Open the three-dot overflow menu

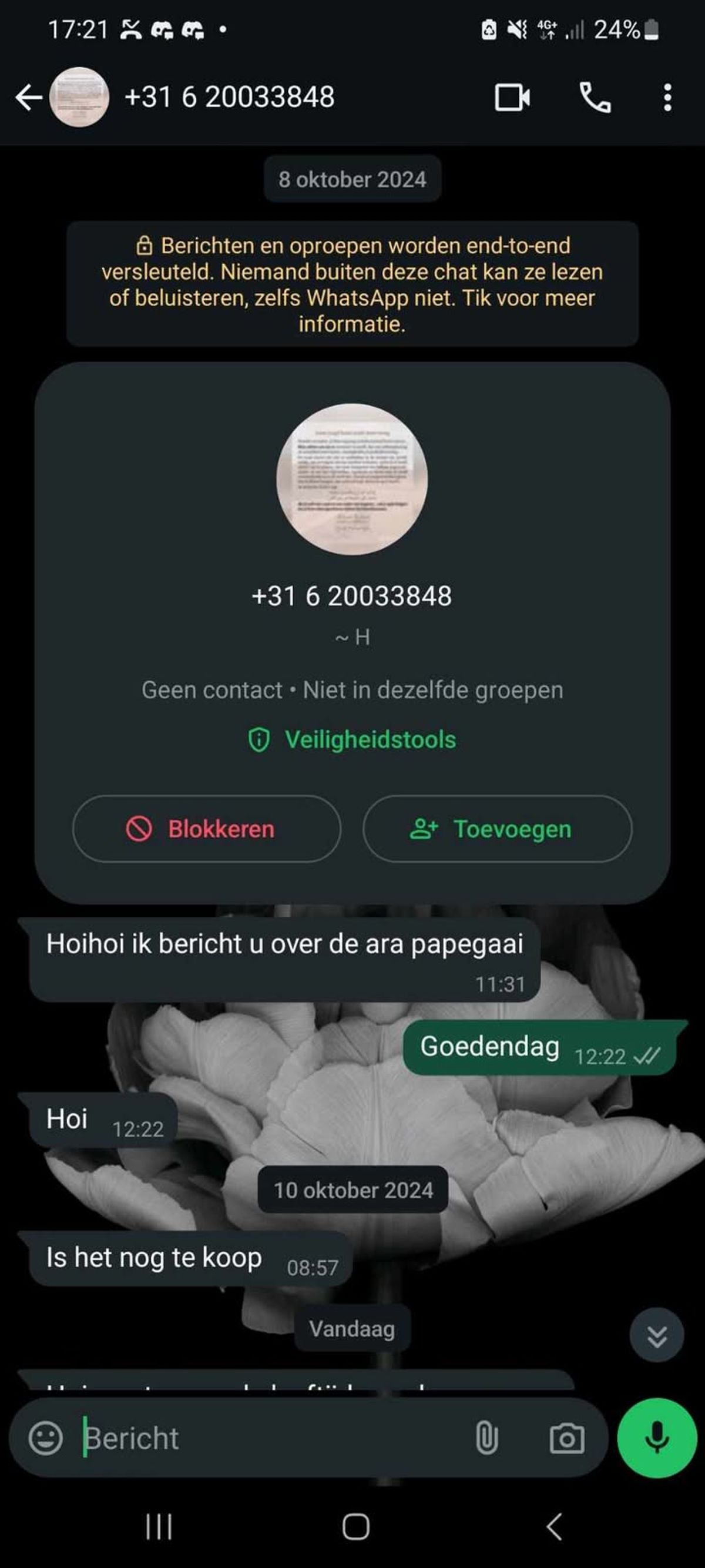pos(667,98)
